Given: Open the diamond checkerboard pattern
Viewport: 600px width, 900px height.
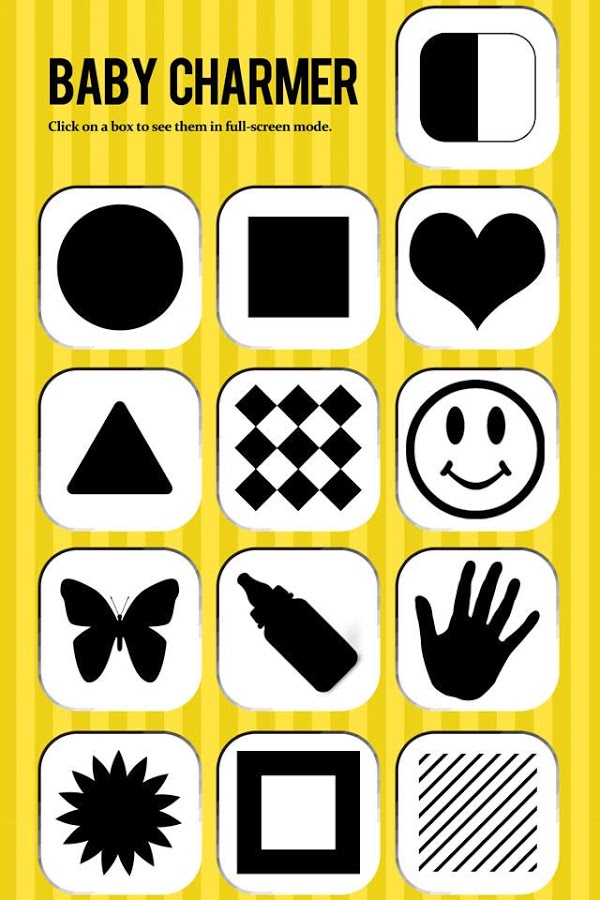Looking at the screenshot, I should [298, 448].
